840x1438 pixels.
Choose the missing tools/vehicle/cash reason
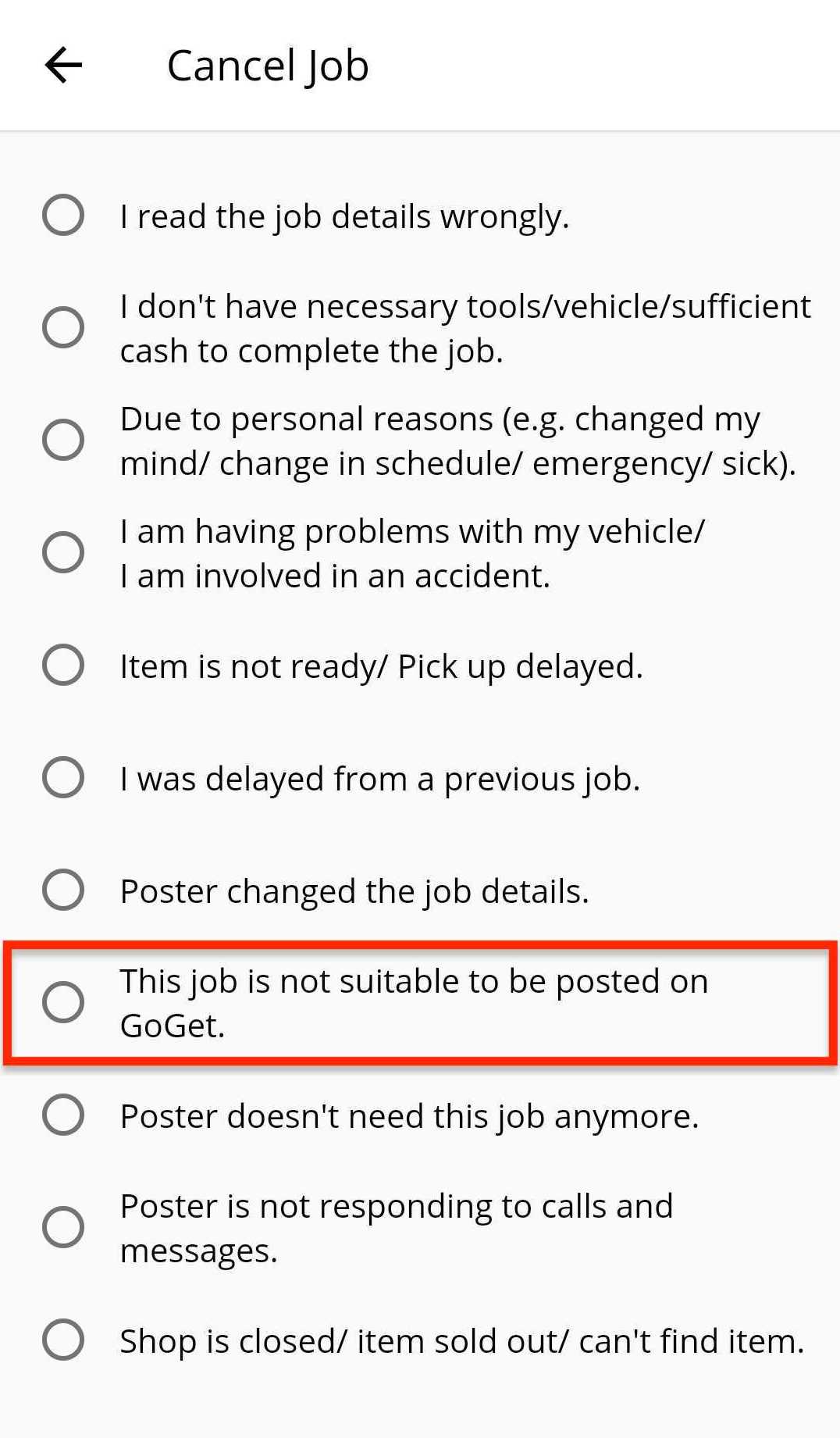[63, 327]
